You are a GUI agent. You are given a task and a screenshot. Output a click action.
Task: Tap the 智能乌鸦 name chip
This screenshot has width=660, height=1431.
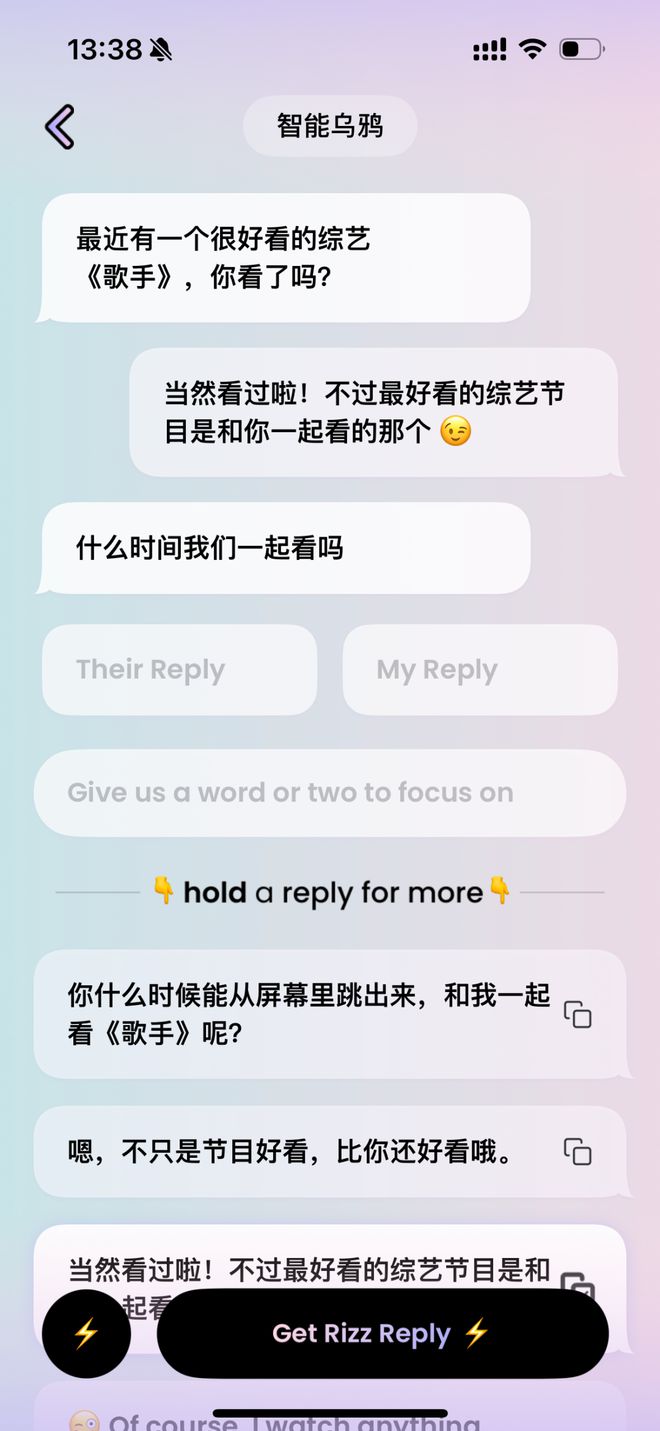click(x=330, y=126)
